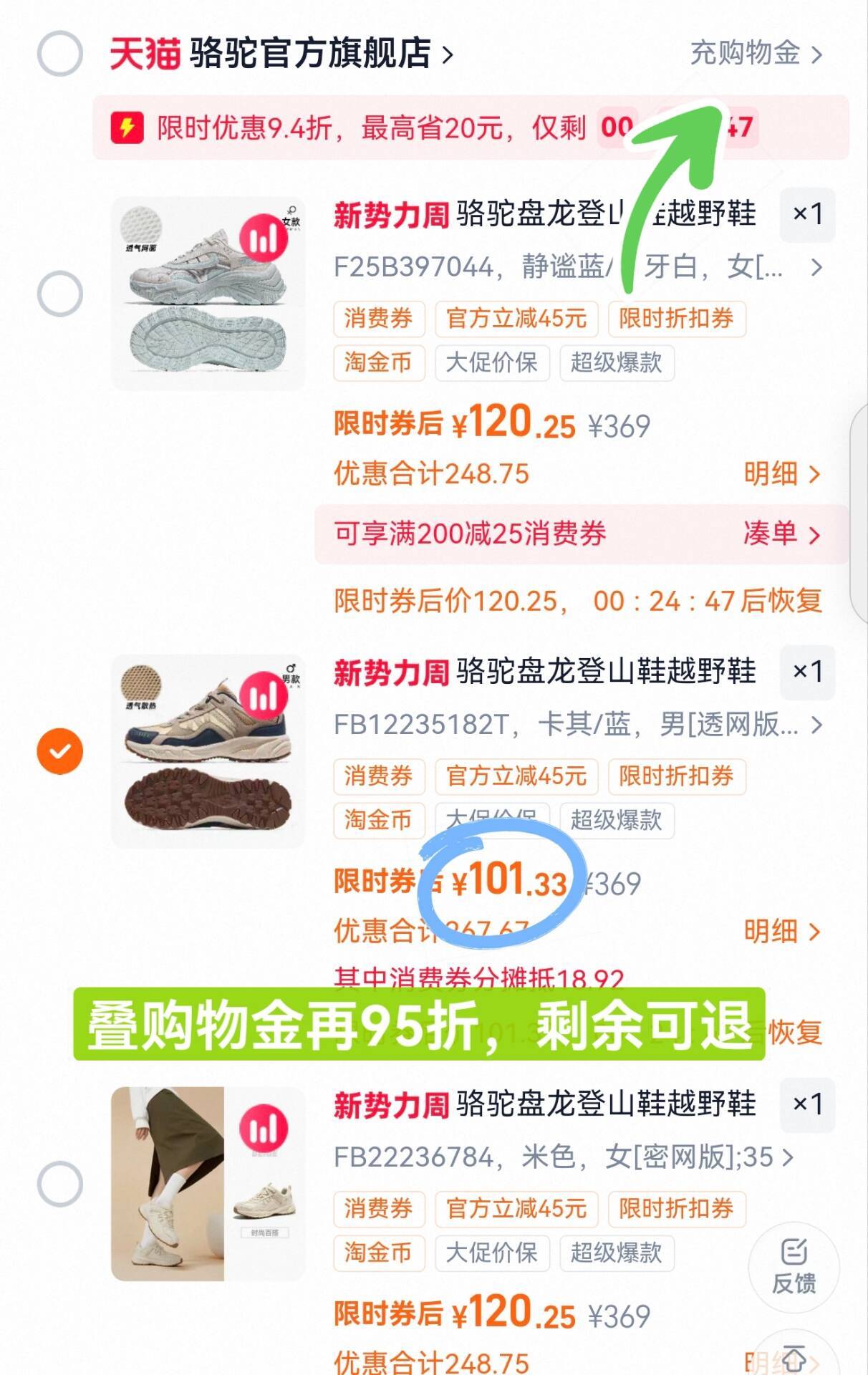Open 充购物金 top-up link

tap(755, 54)
